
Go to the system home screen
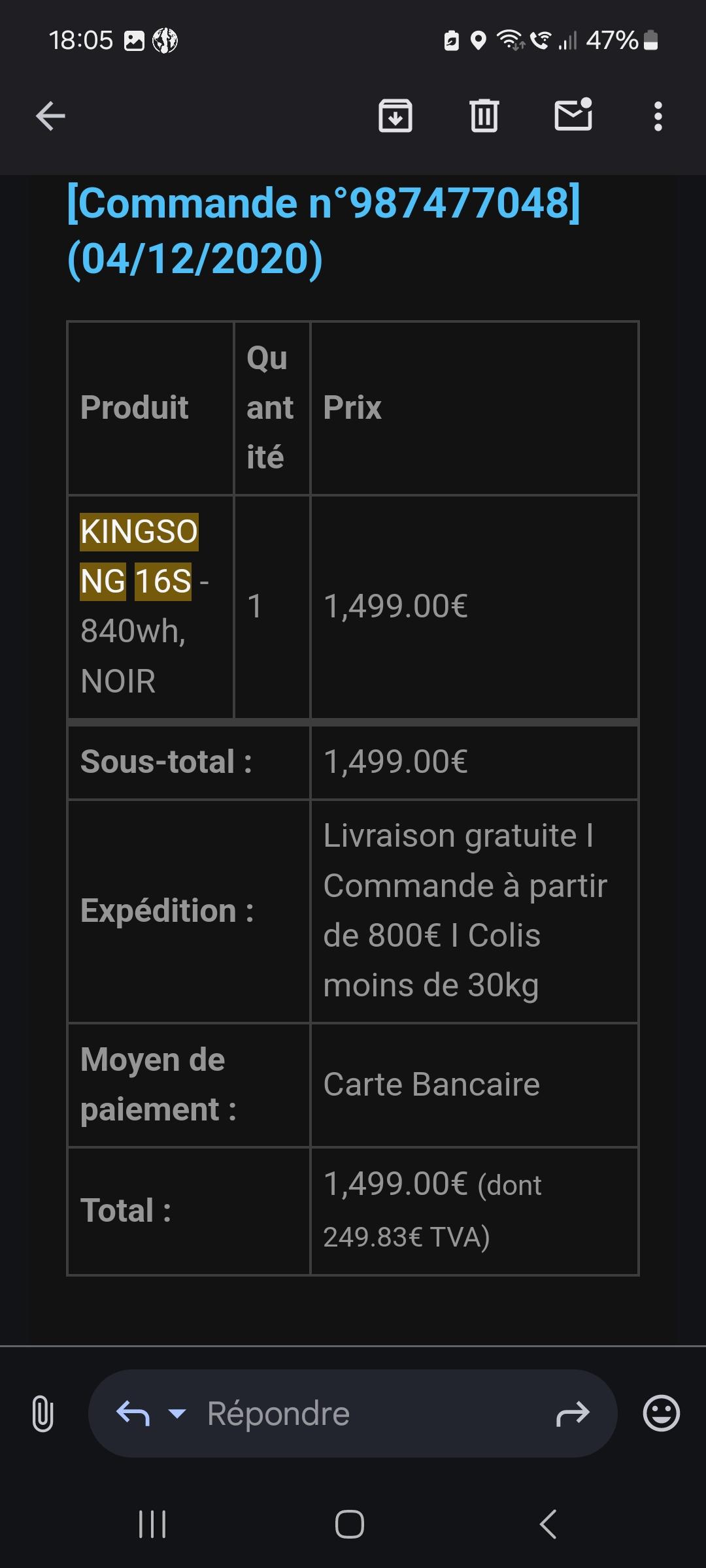coord(350,1524)
